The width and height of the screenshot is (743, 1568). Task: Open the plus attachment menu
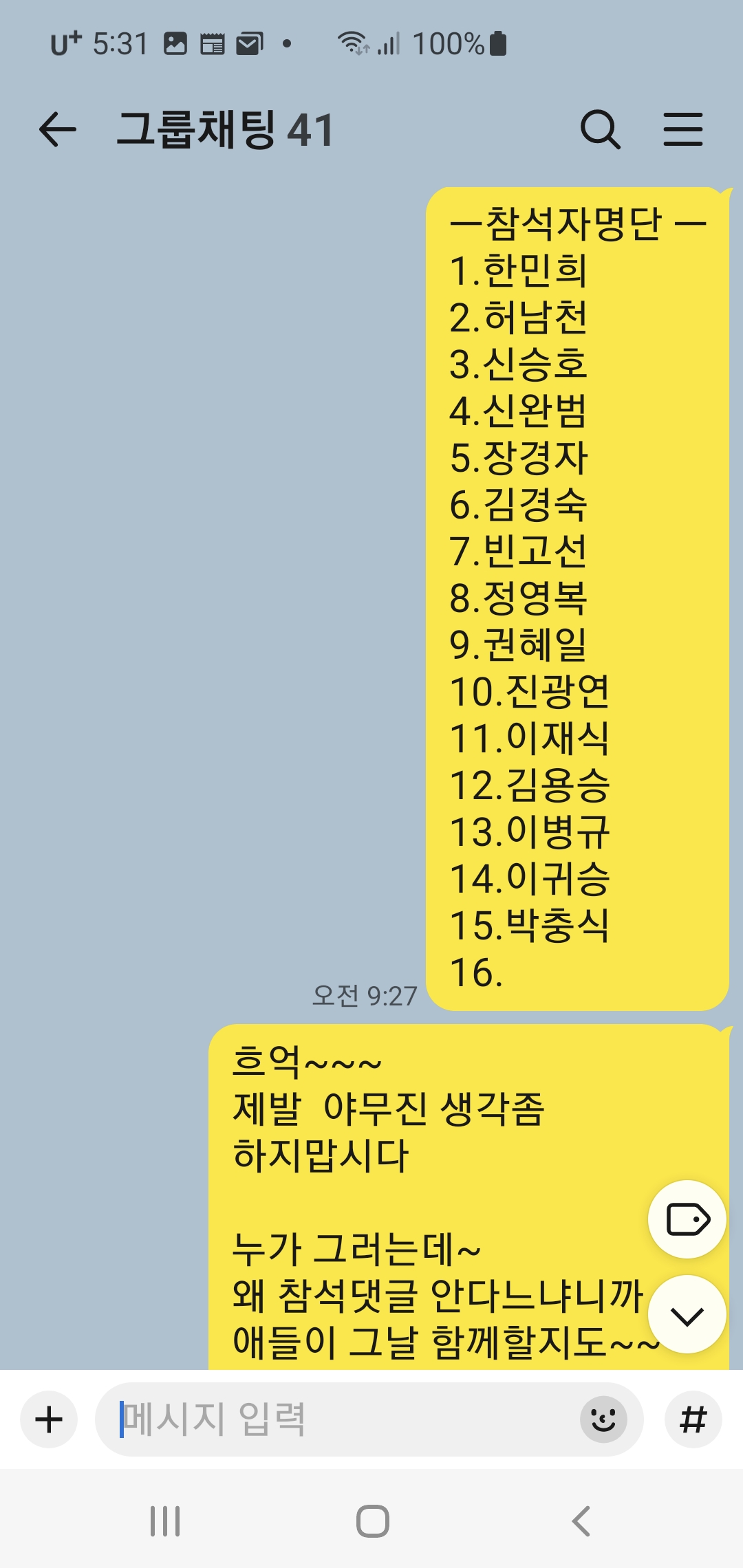click(x=49, y=1419)
